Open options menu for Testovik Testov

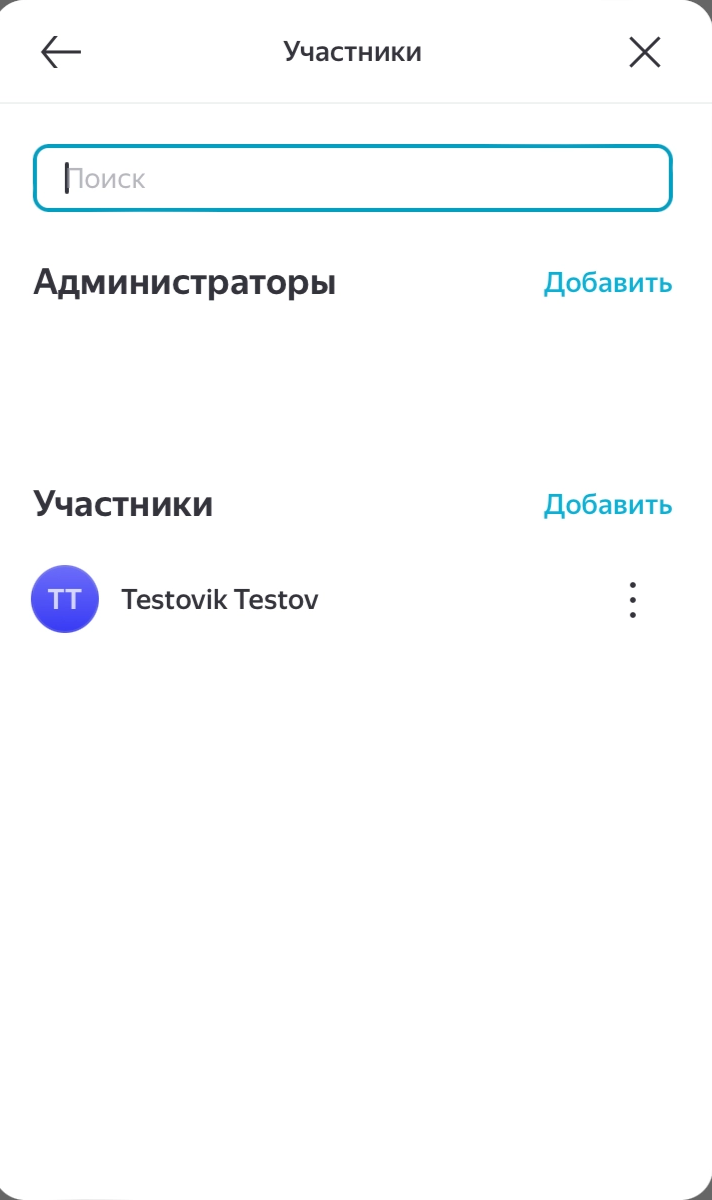pos(633,600)
